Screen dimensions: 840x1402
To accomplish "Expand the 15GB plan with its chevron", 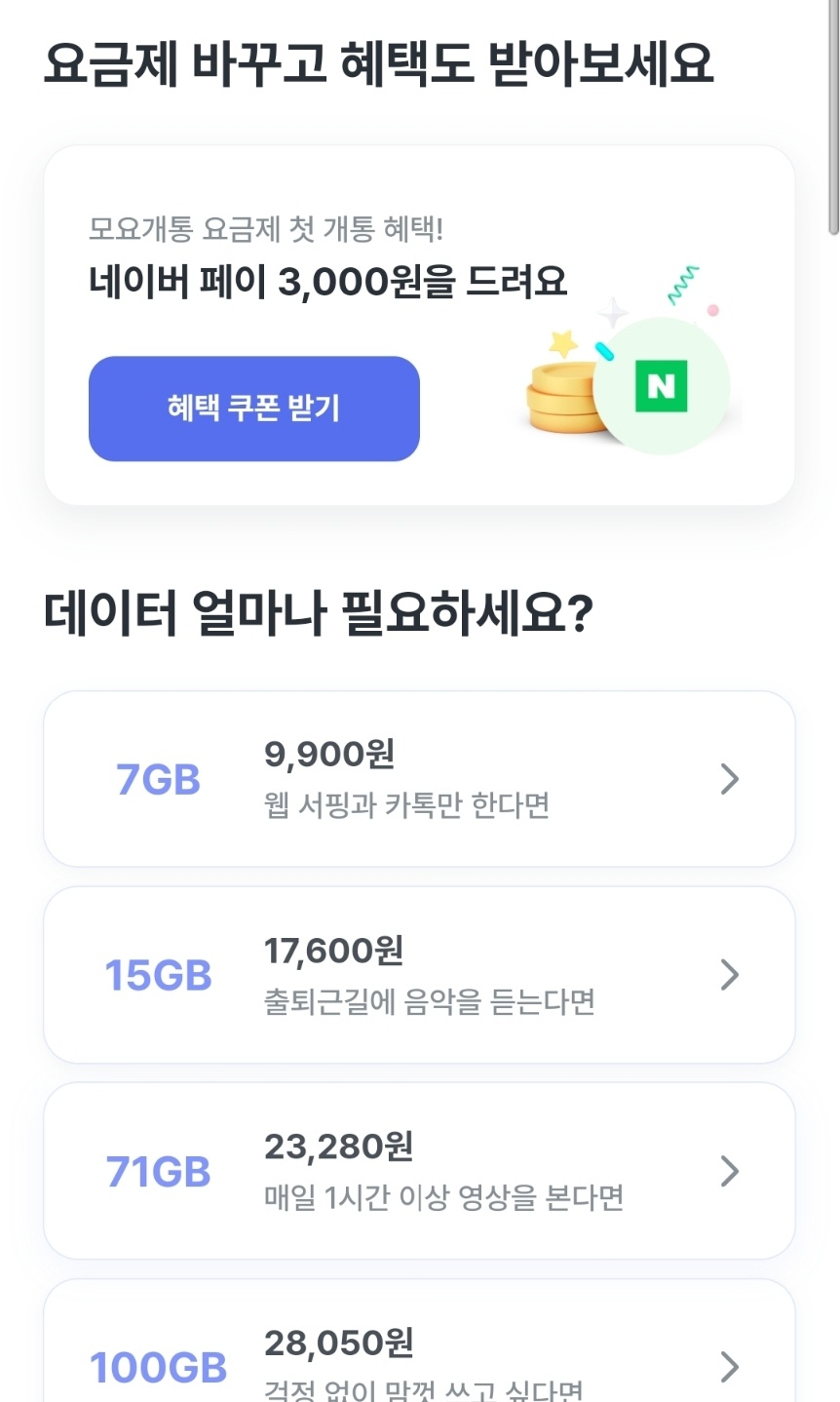I will click(x=730, y=974).
